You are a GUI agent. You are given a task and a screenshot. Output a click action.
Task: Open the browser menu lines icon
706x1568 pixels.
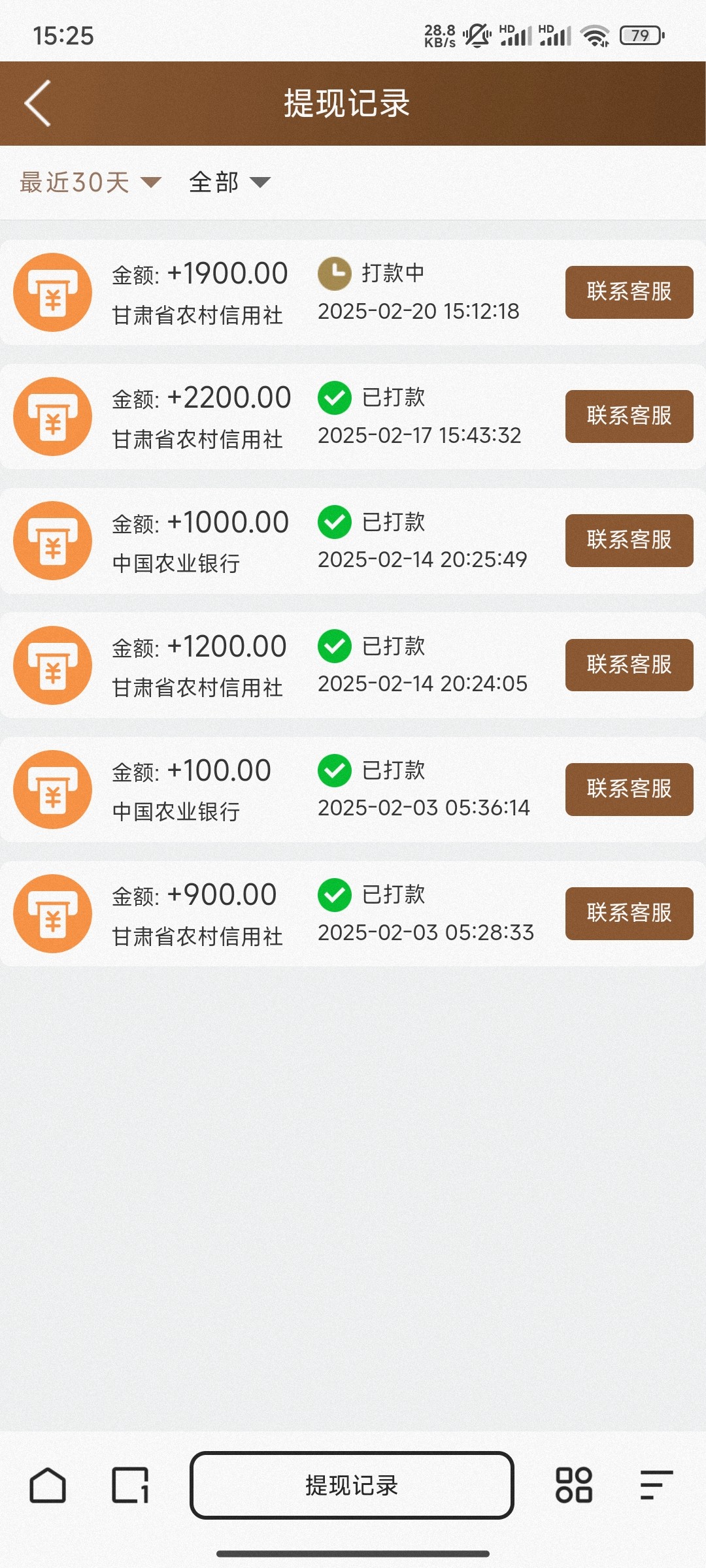coord(656,1485)
